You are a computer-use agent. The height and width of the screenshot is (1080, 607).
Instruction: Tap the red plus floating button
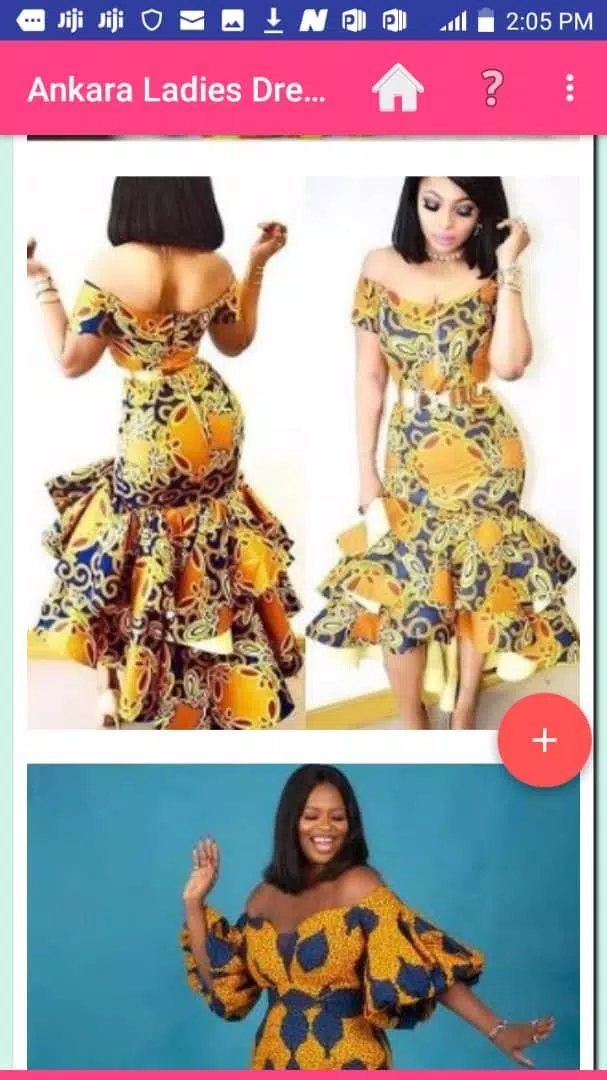tap(544, 740)
